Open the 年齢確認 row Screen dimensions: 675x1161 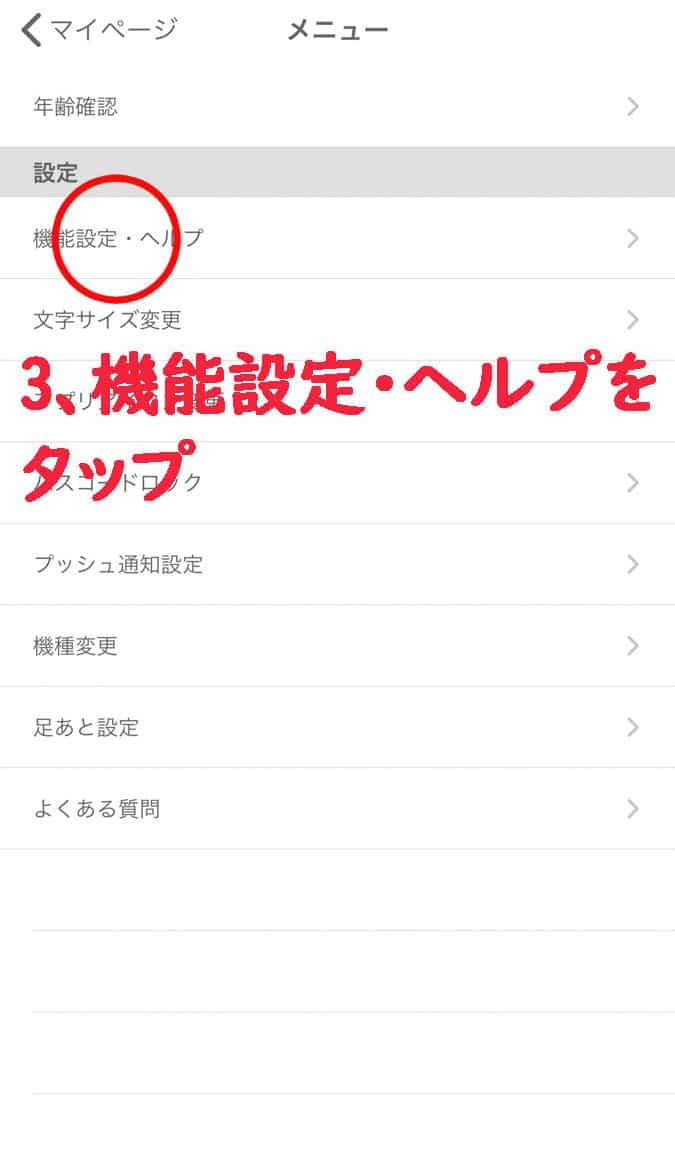pos(337,106)
